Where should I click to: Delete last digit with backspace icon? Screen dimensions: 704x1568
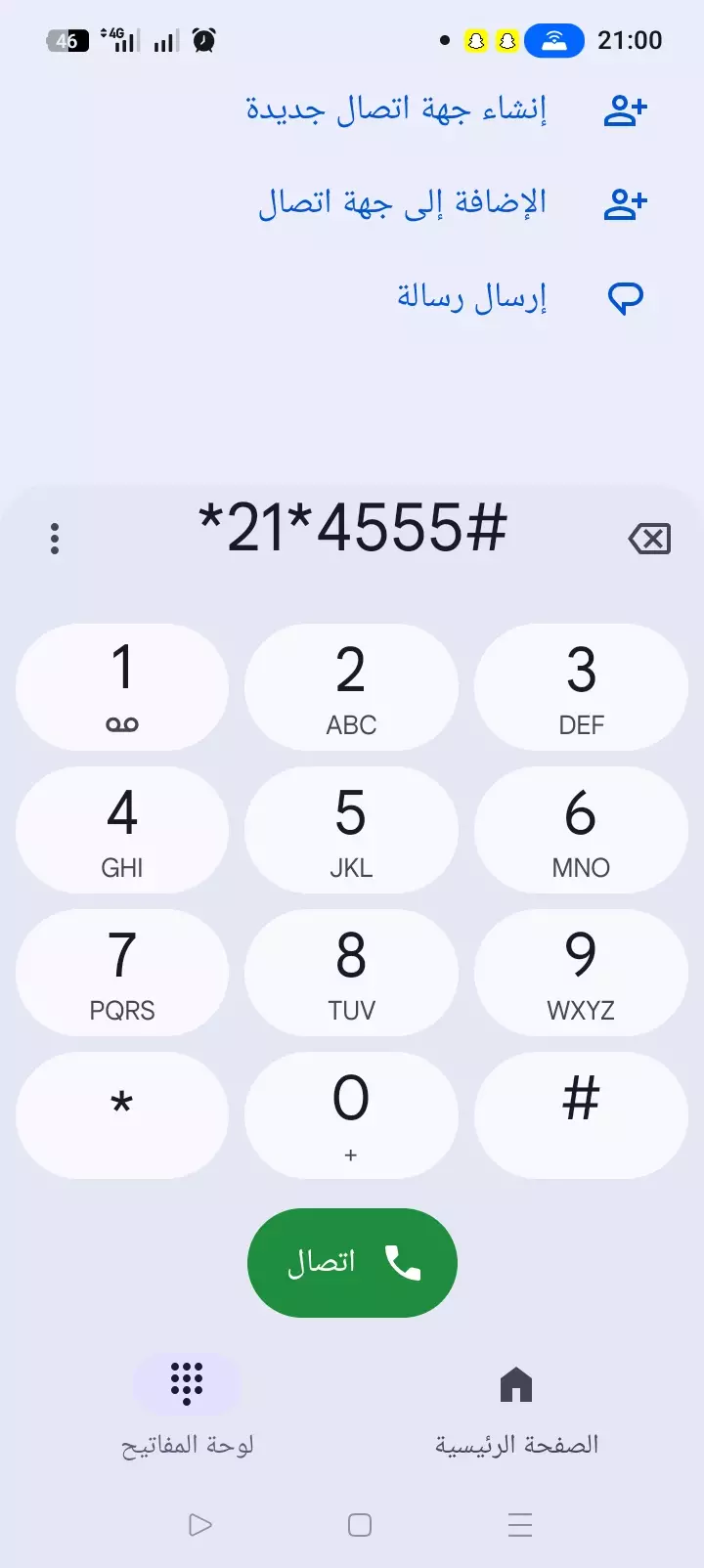[649, 539]
